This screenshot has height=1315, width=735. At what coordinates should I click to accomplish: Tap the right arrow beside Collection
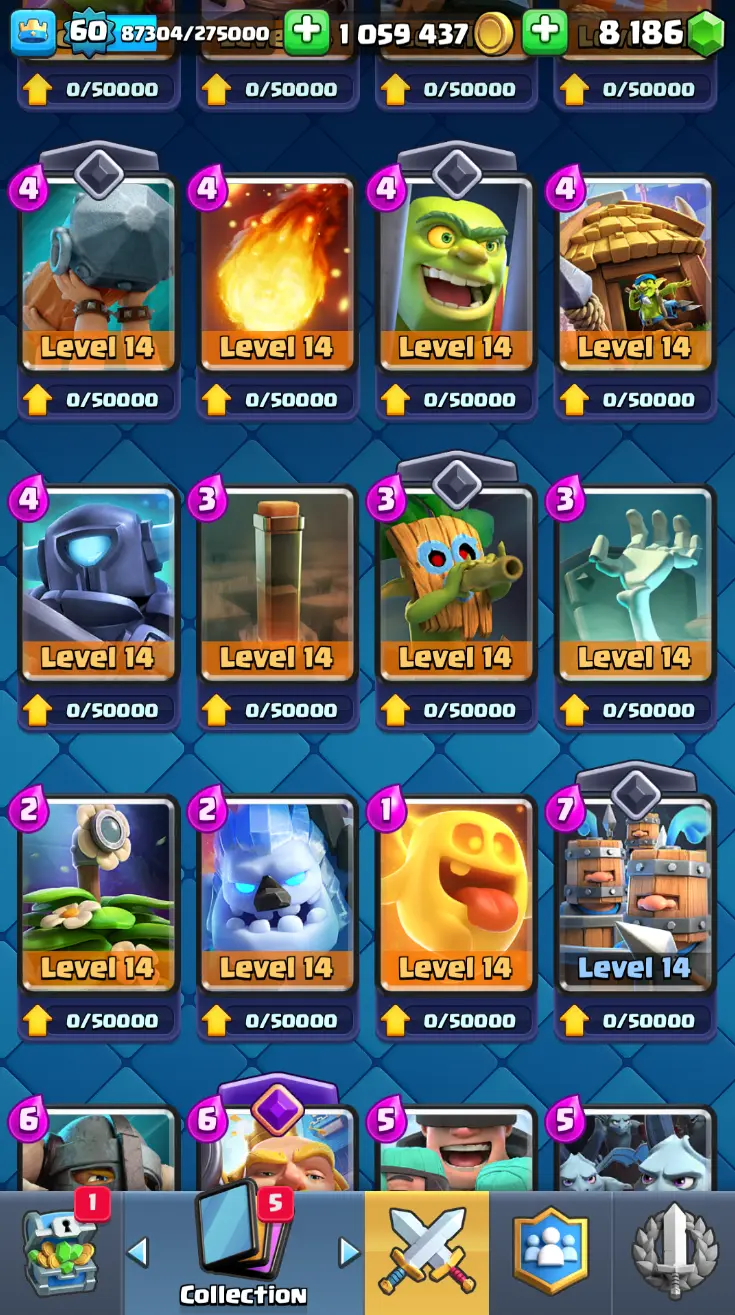click(348, 1251)
